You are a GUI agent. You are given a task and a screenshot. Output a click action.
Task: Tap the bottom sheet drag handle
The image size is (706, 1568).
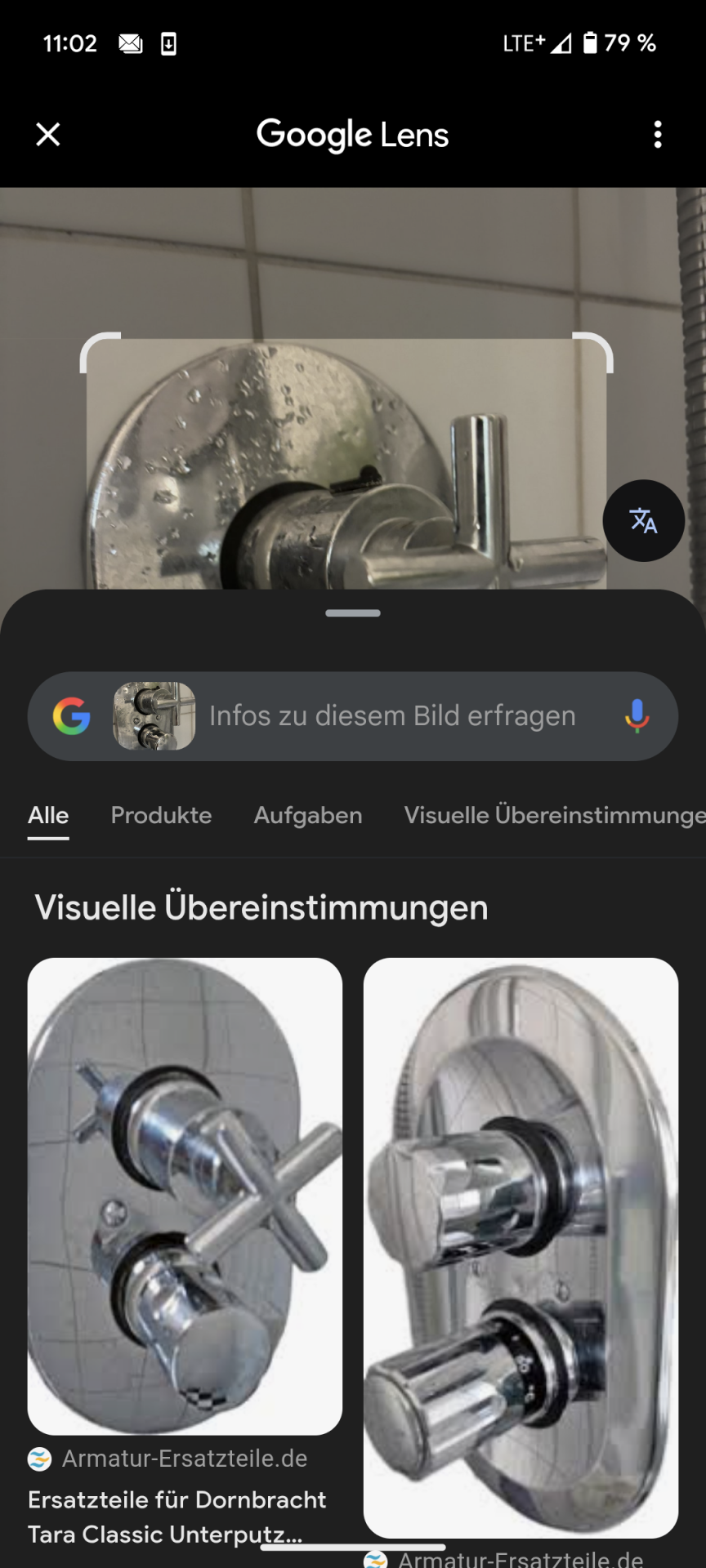pos(353,613)
